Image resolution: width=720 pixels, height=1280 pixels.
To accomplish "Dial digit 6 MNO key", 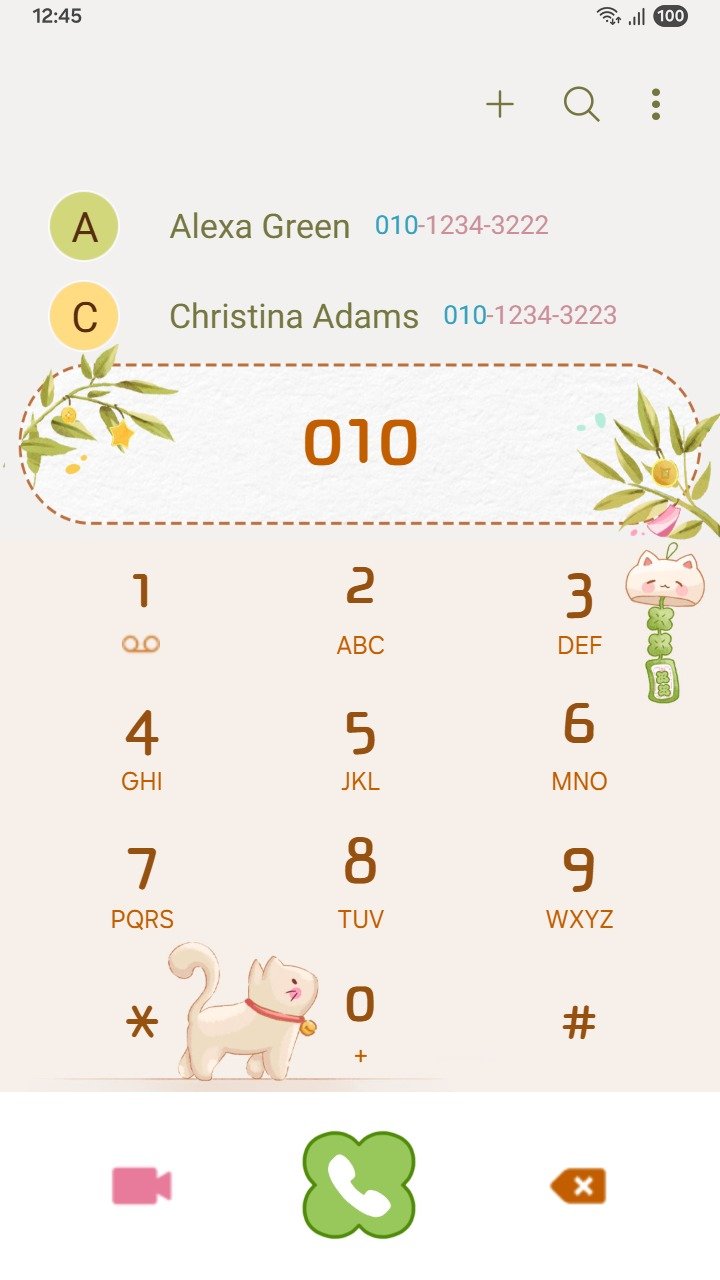I will (579, 745).
